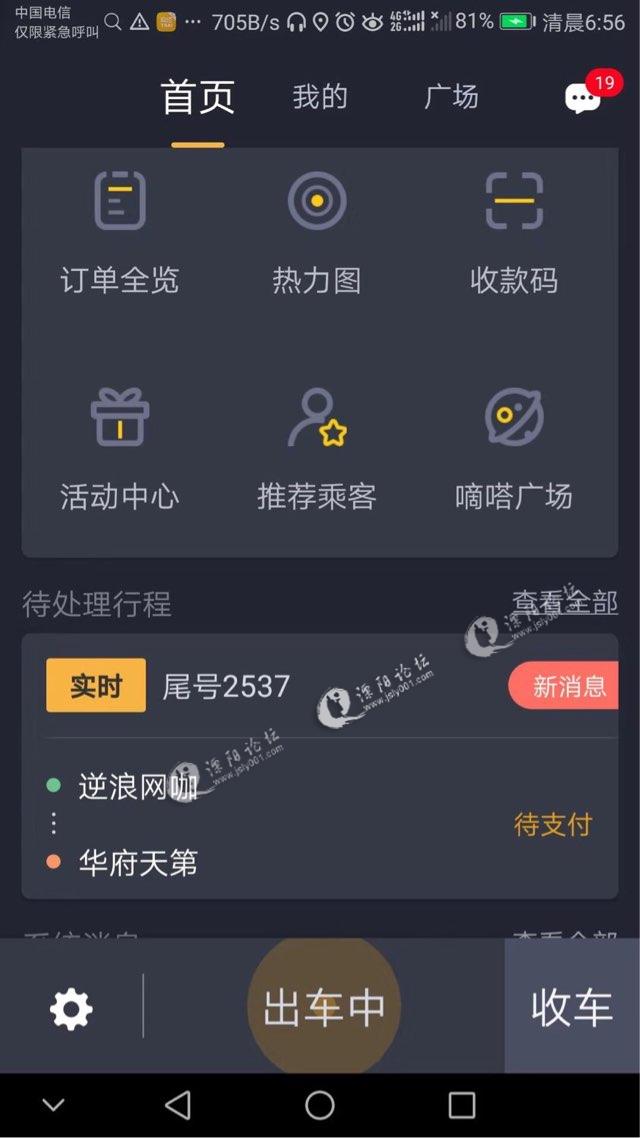Tap 收车 to stop taking orders
The width and height of the screenshot is (640, 1138).
pos(571,1007)
